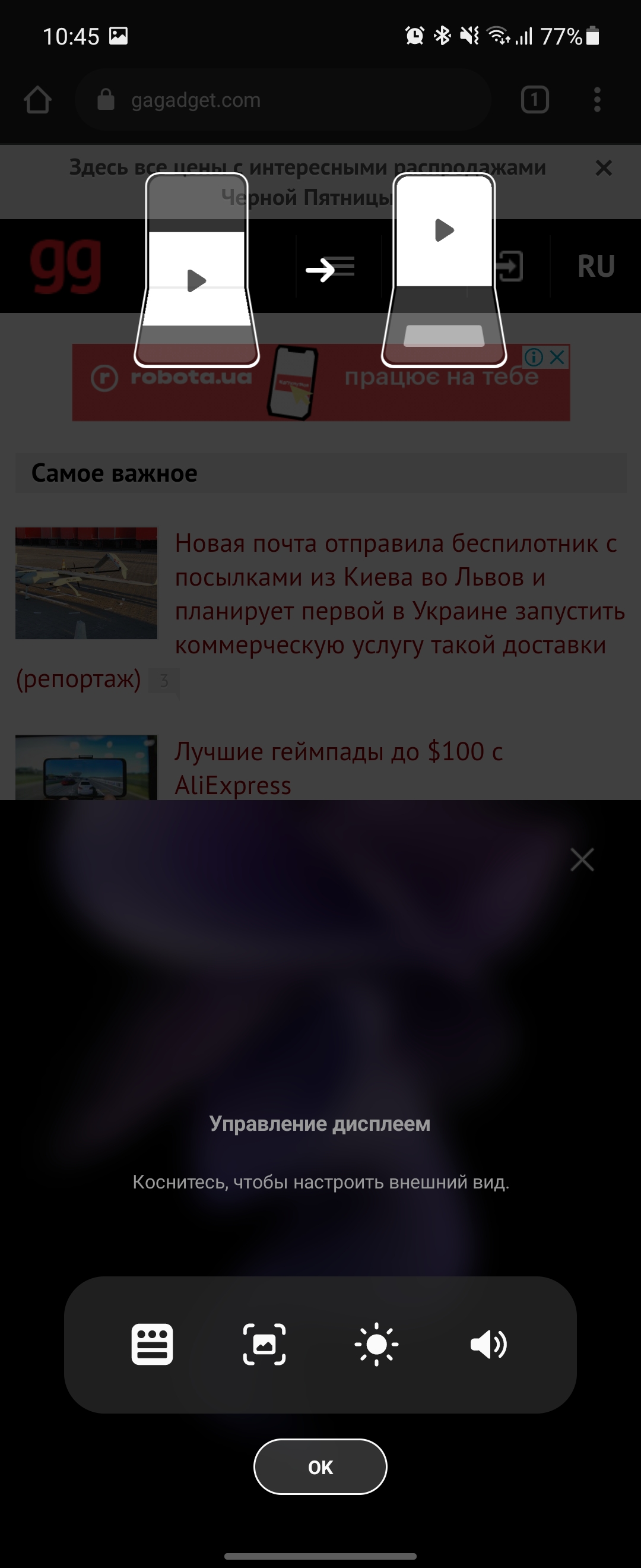The height and width of the screenshot is (1568, 641).
Task: Open the brightness control
Action: (376, 1344)
